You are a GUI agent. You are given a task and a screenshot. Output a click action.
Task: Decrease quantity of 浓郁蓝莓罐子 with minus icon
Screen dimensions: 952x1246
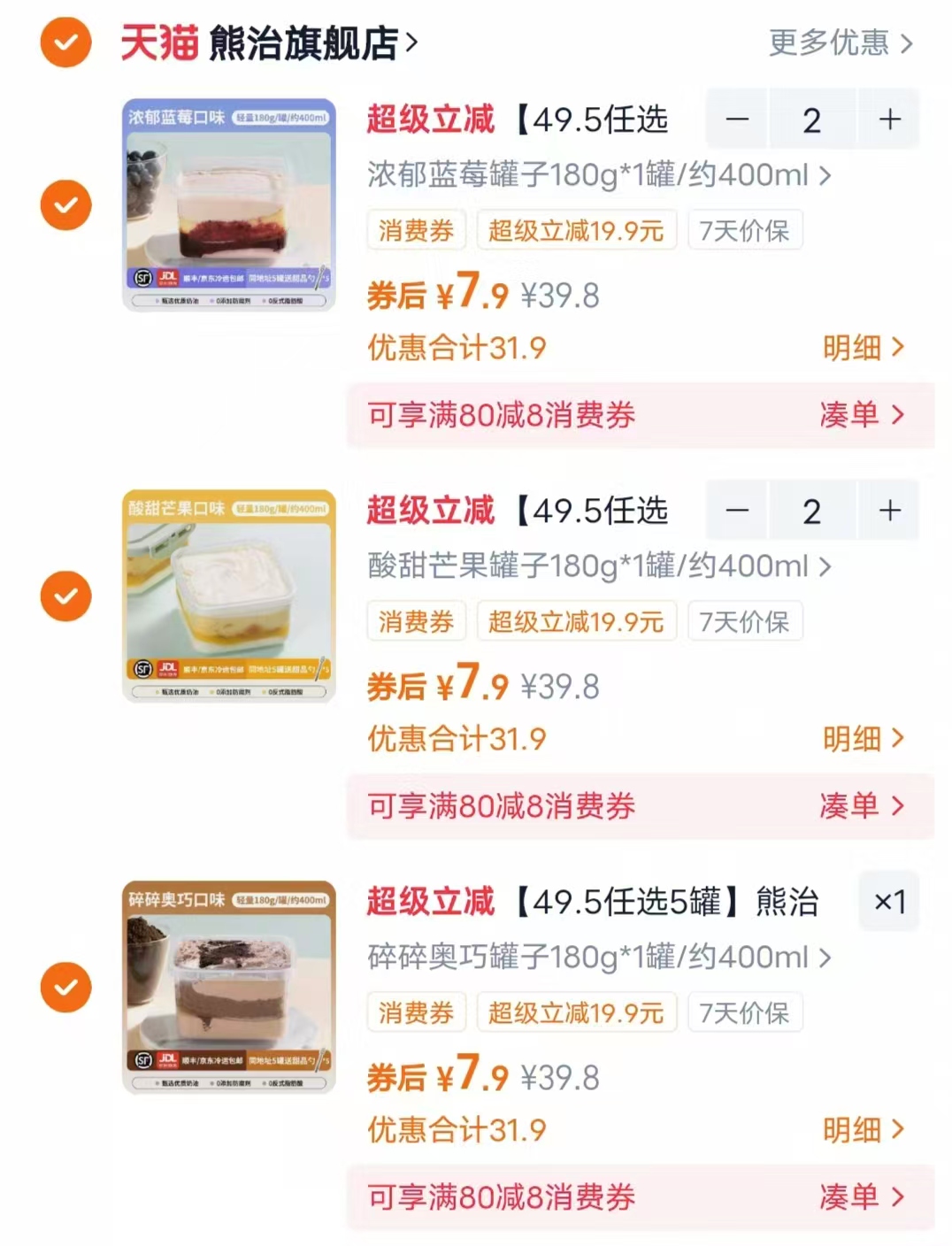pos(737,119)
